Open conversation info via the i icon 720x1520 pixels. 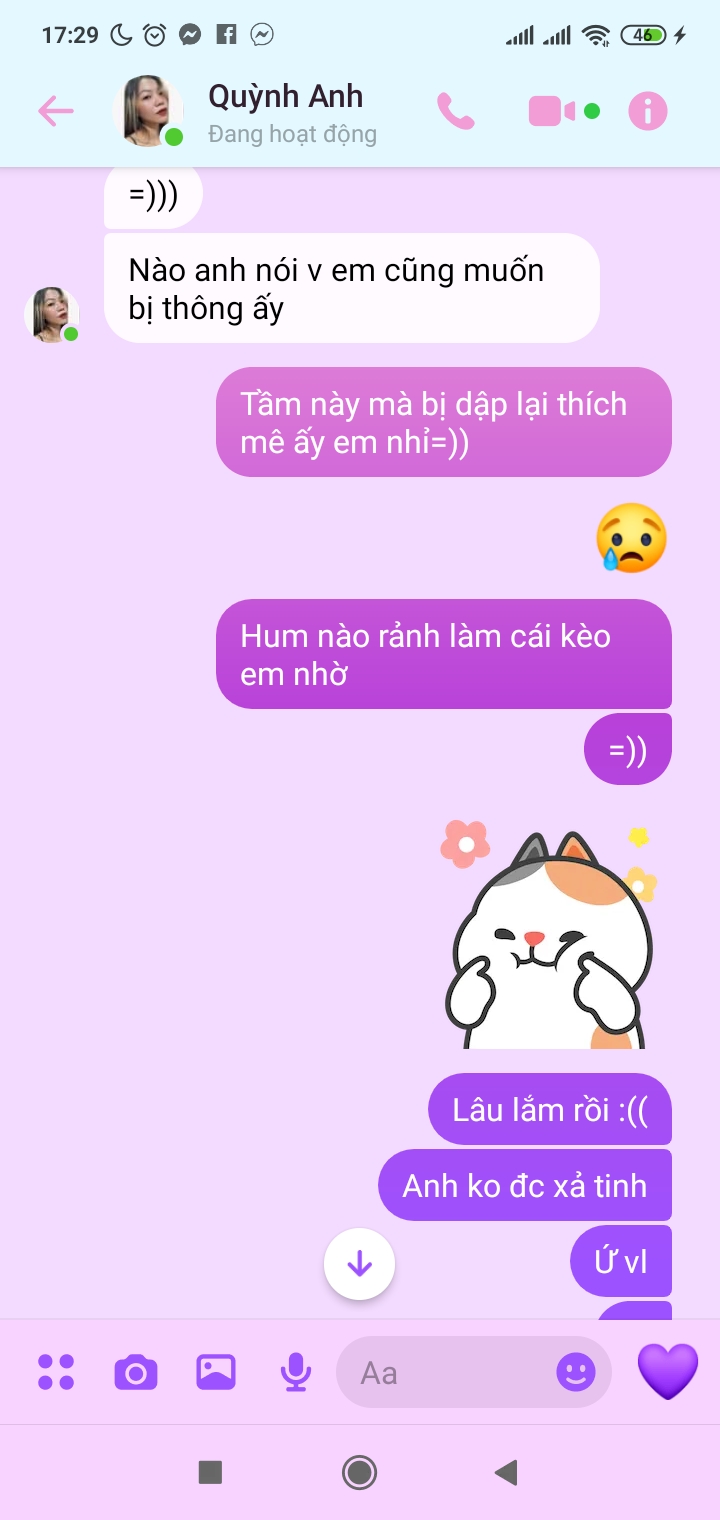[x=647, y=111]
